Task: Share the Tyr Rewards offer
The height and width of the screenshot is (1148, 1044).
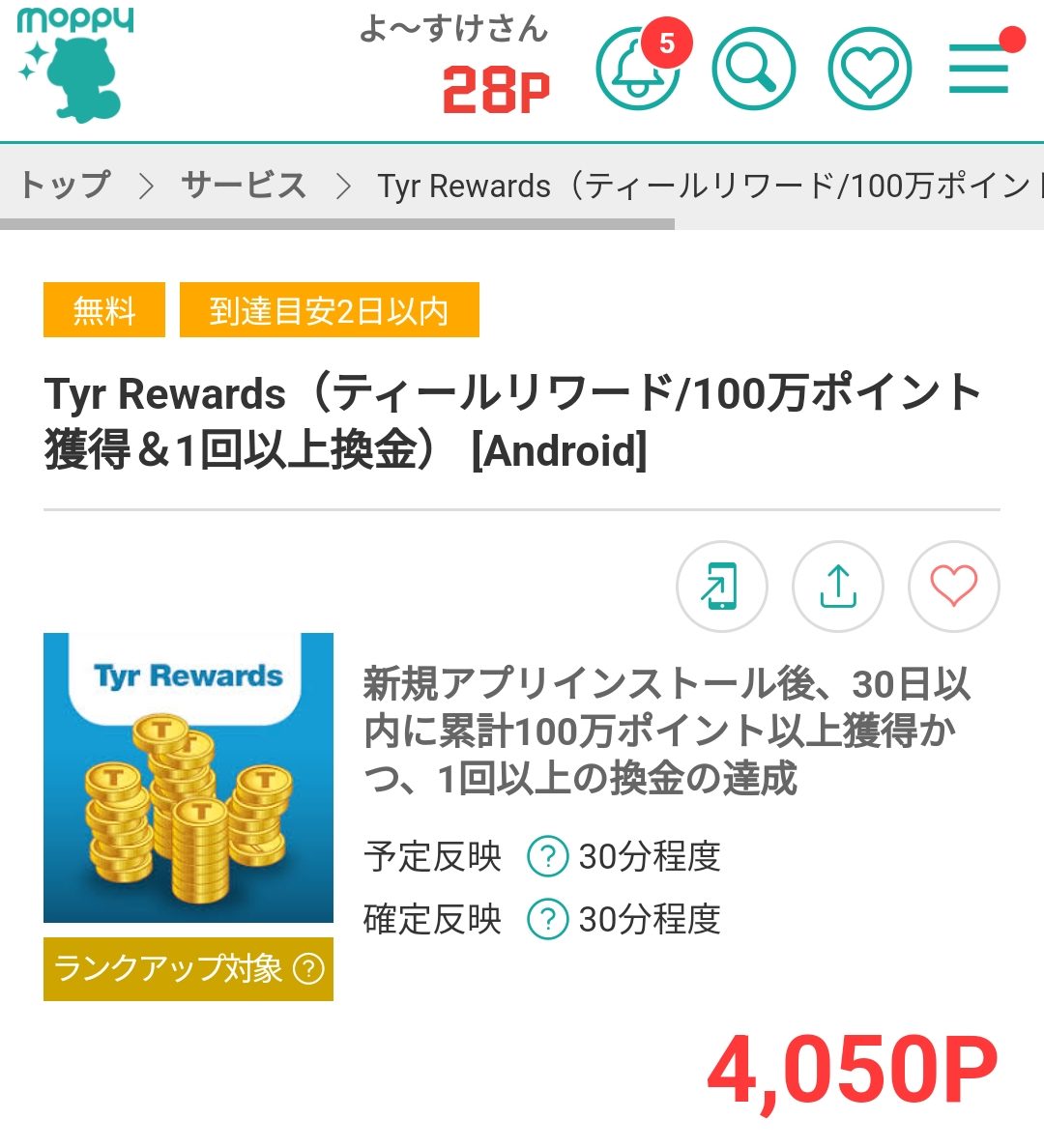Action: [x=837, y=587]
